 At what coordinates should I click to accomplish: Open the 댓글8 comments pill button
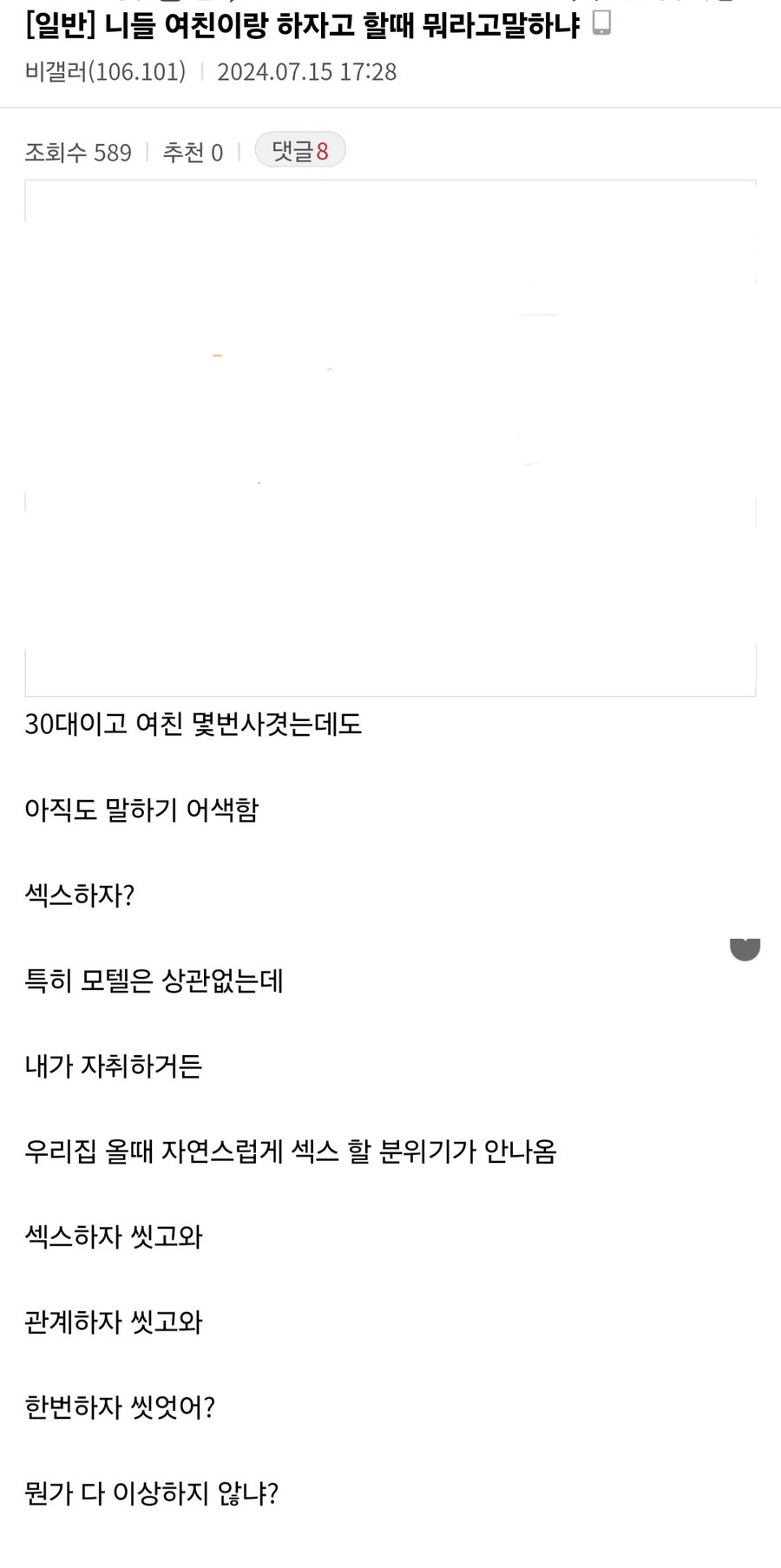[299, 149]
